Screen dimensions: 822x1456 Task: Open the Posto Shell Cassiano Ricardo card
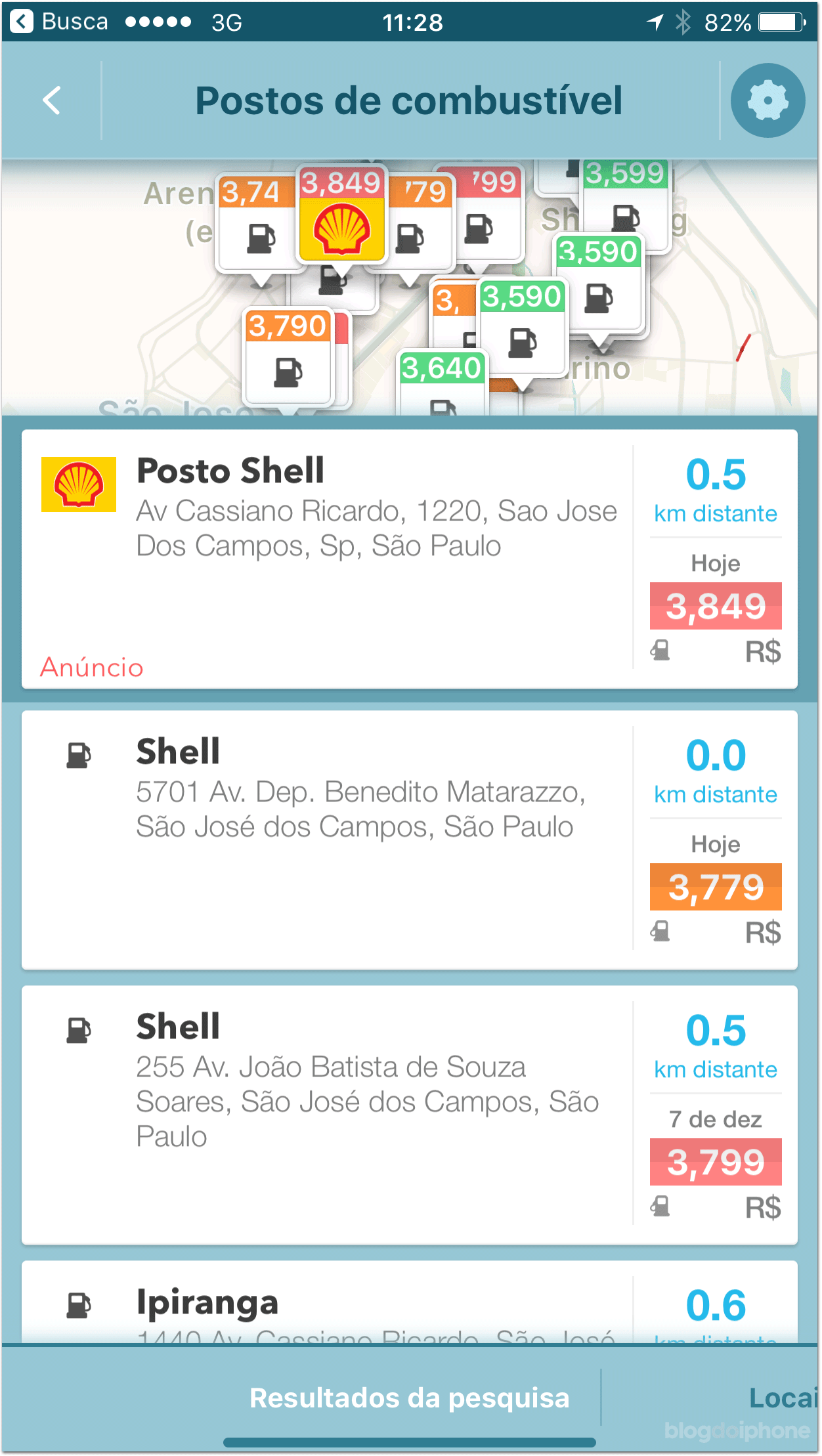[410, 559]
